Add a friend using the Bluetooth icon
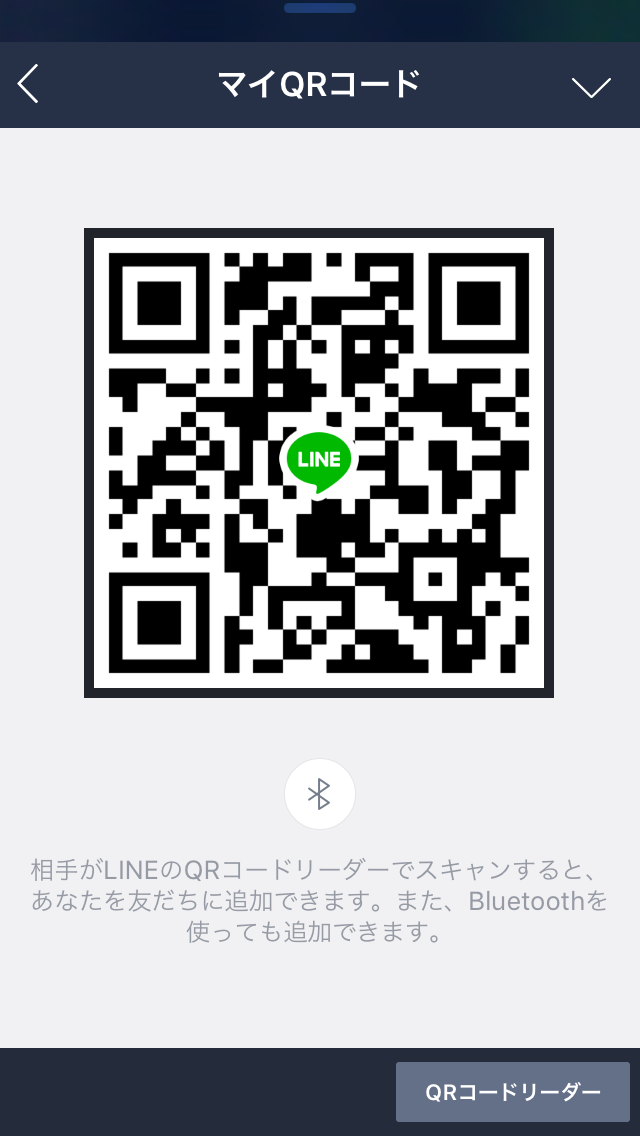 319,794
